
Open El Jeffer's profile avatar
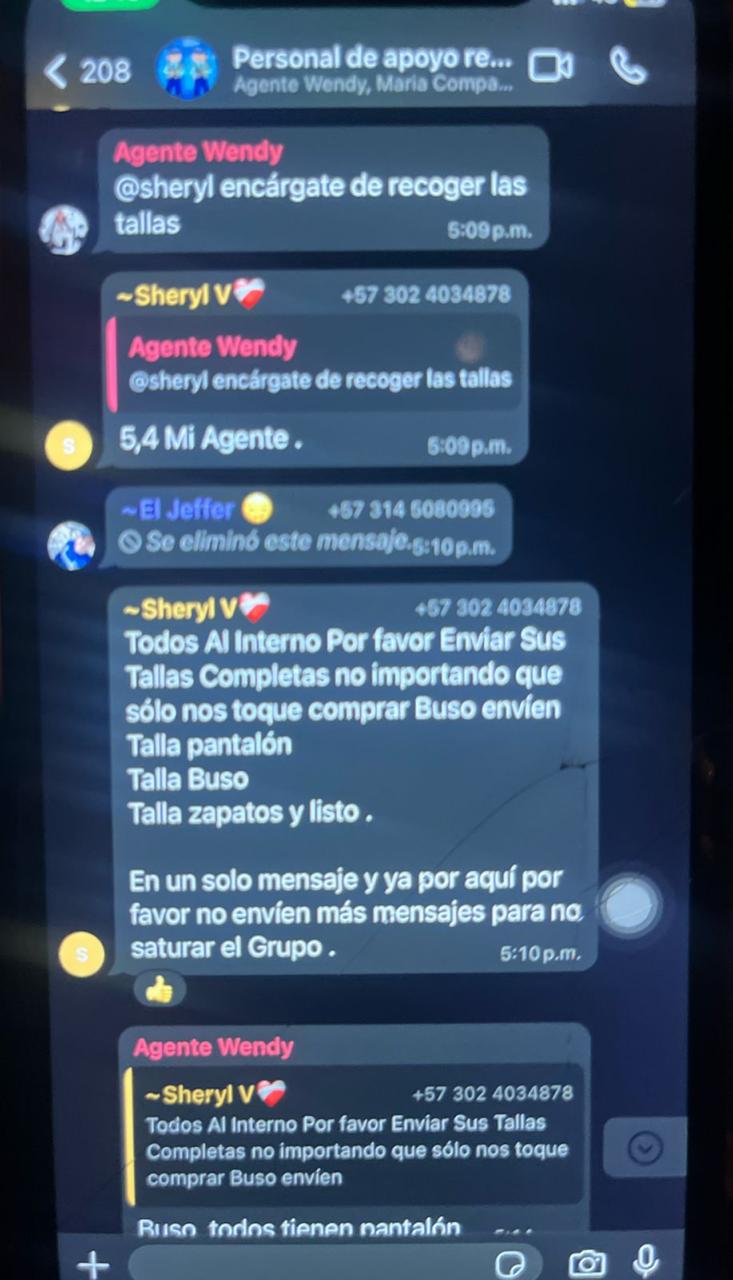tap(72, 545)
